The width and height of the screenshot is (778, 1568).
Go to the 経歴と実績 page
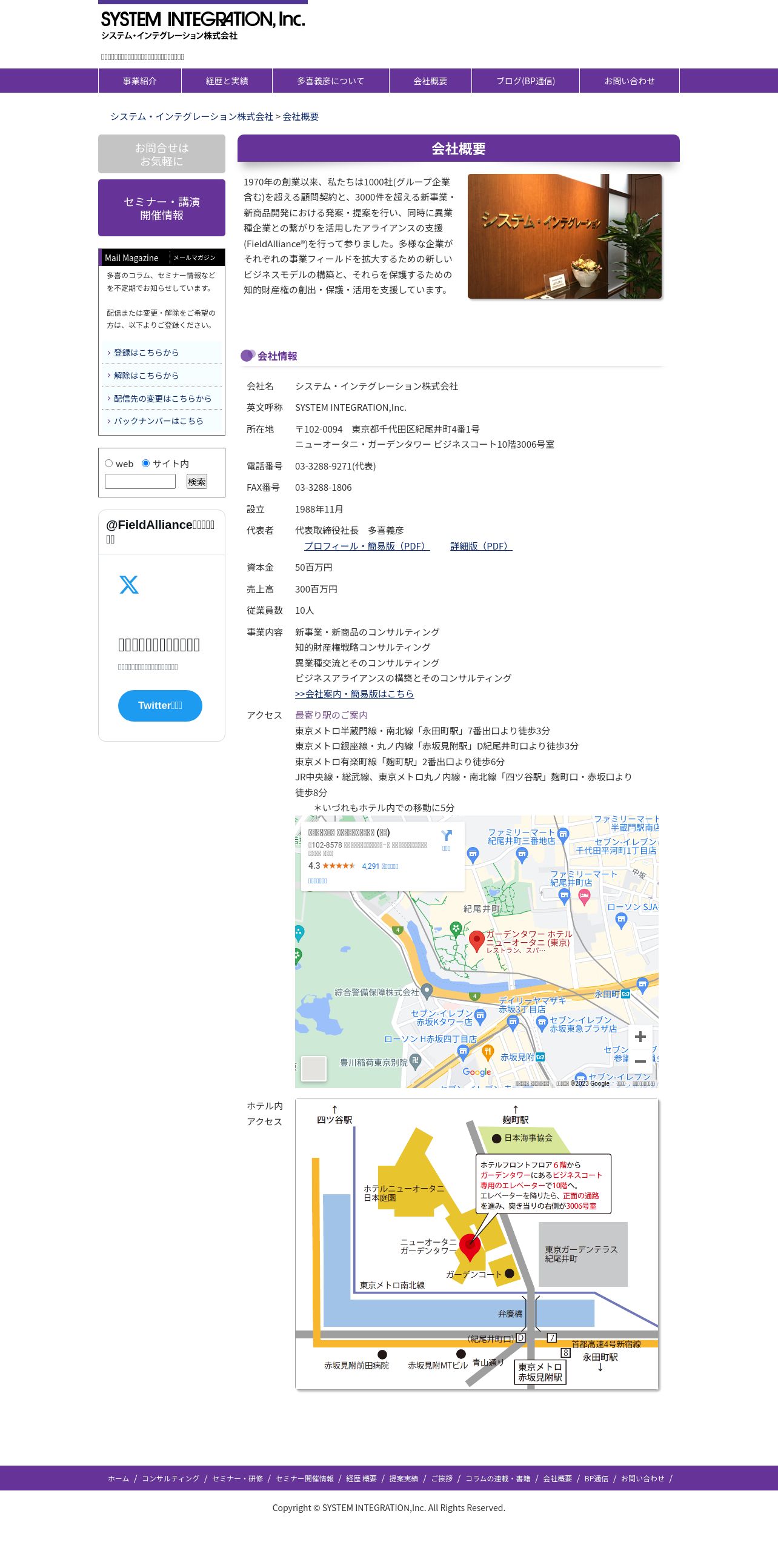227,81
